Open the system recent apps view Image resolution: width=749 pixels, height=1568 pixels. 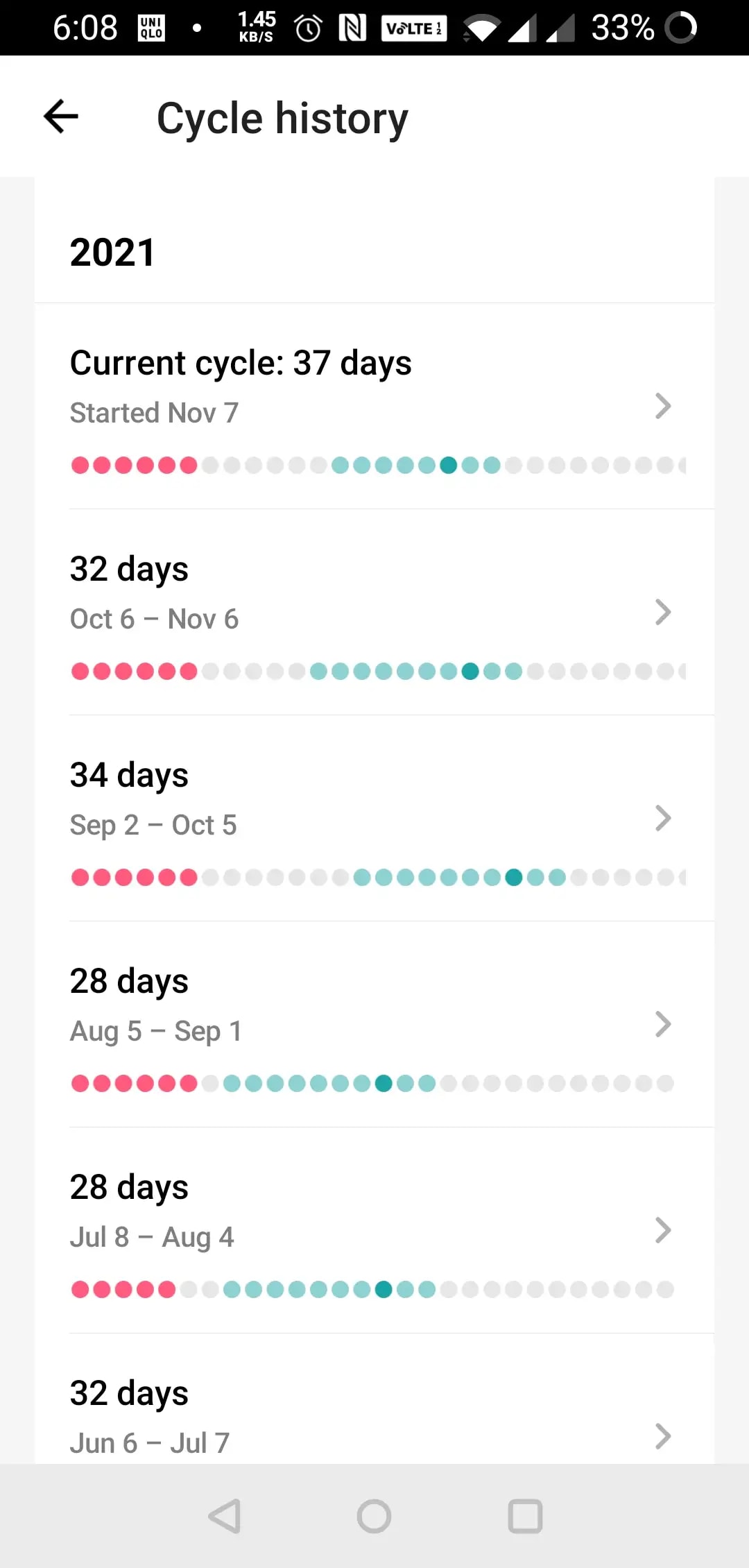pos(525,1516)
